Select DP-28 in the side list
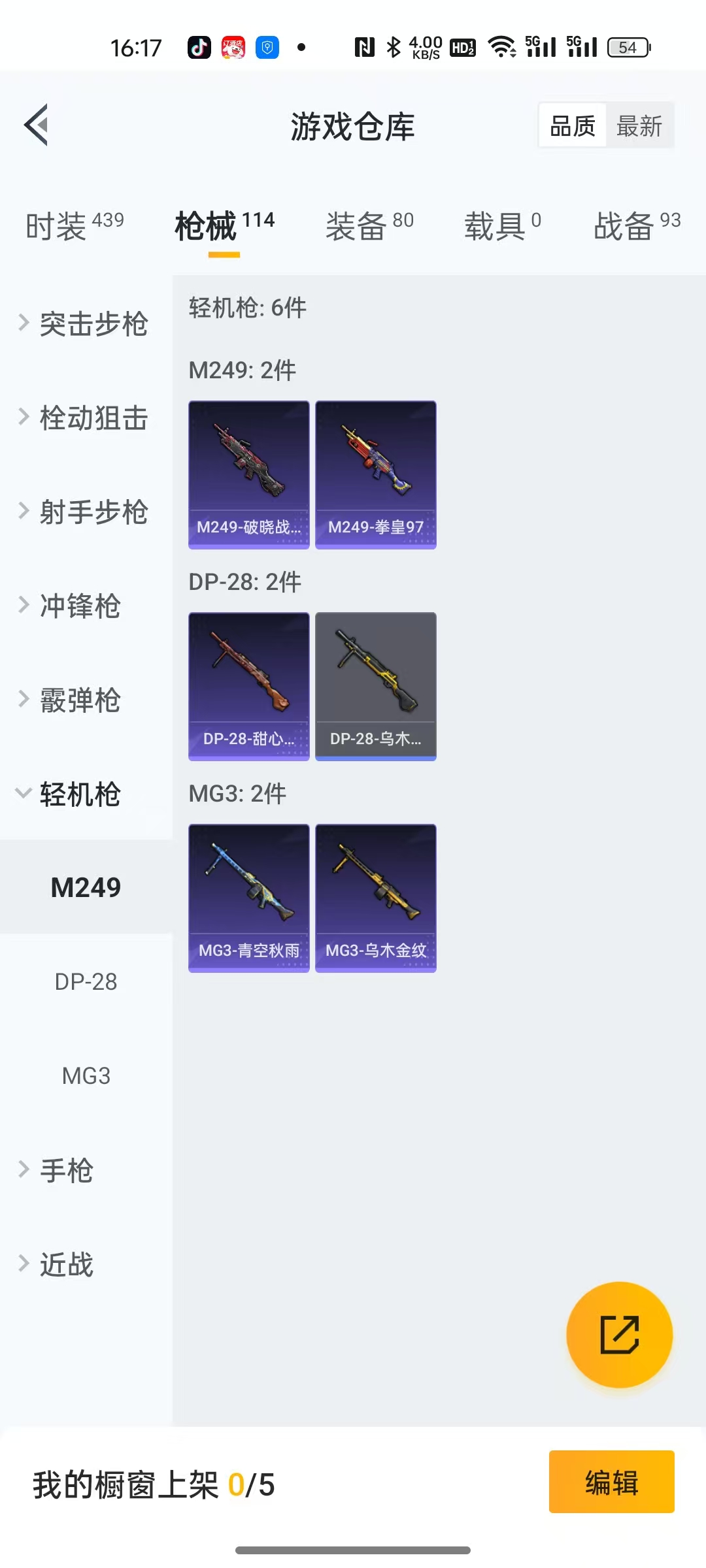This screenshot has height=1568, width=706. click(86, 982)
